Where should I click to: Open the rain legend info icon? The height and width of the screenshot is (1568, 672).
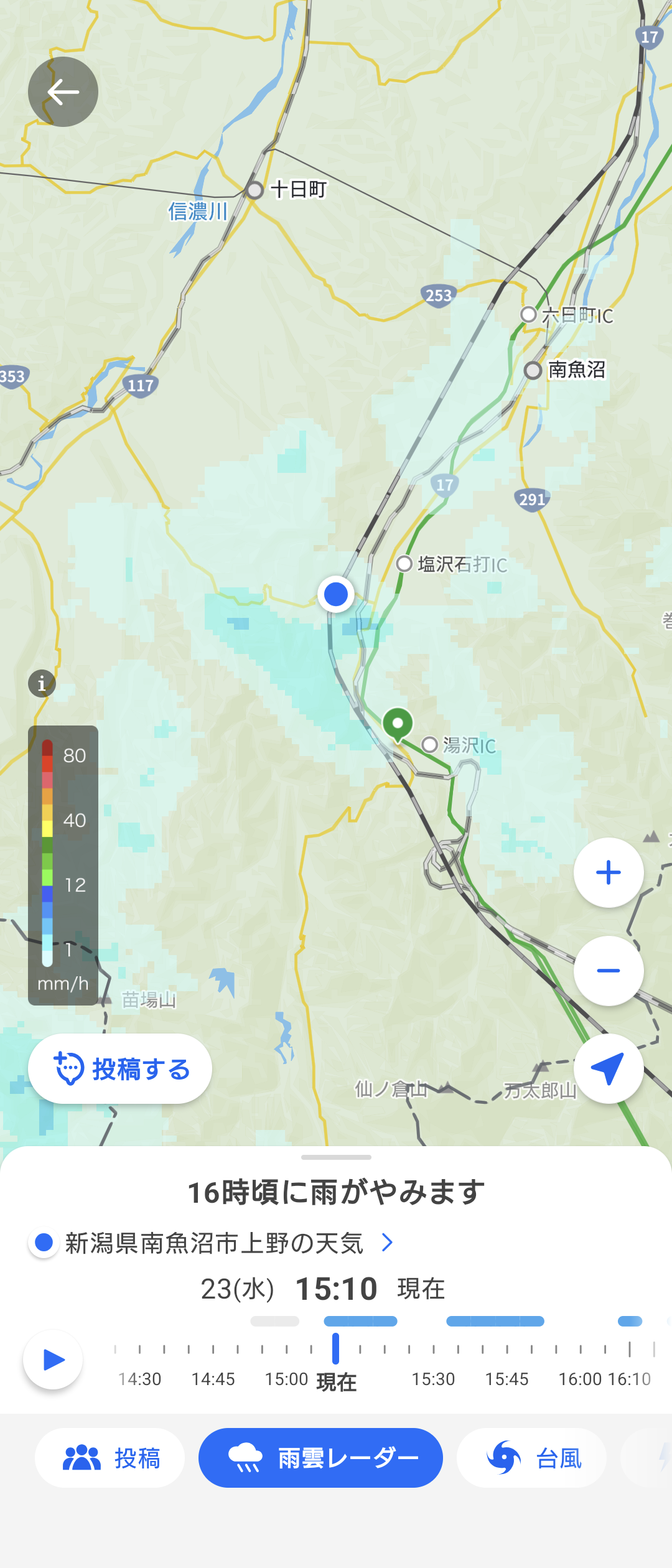[42, 683]
